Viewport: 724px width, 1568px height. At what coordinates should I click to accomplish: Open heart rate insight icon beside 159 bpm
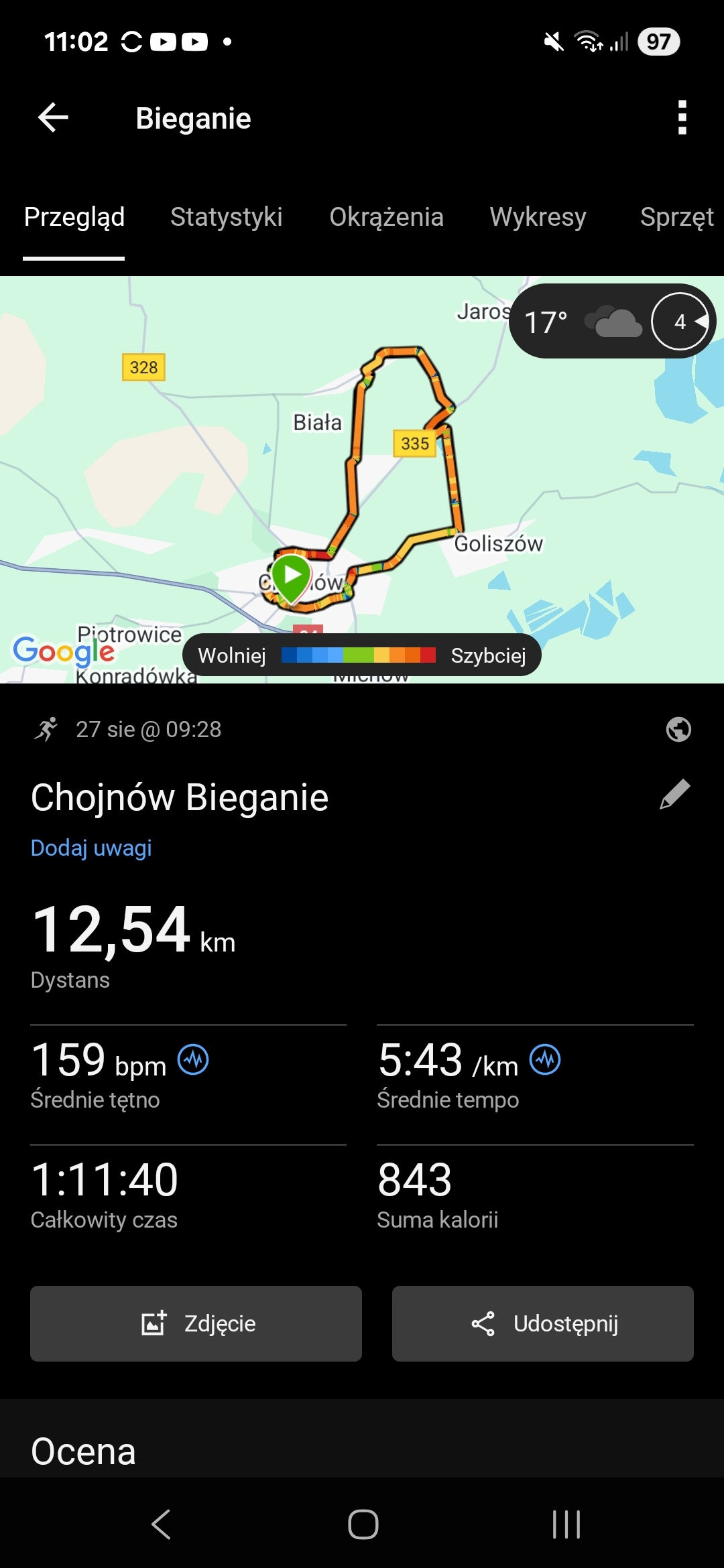[x=193, y=1060]
